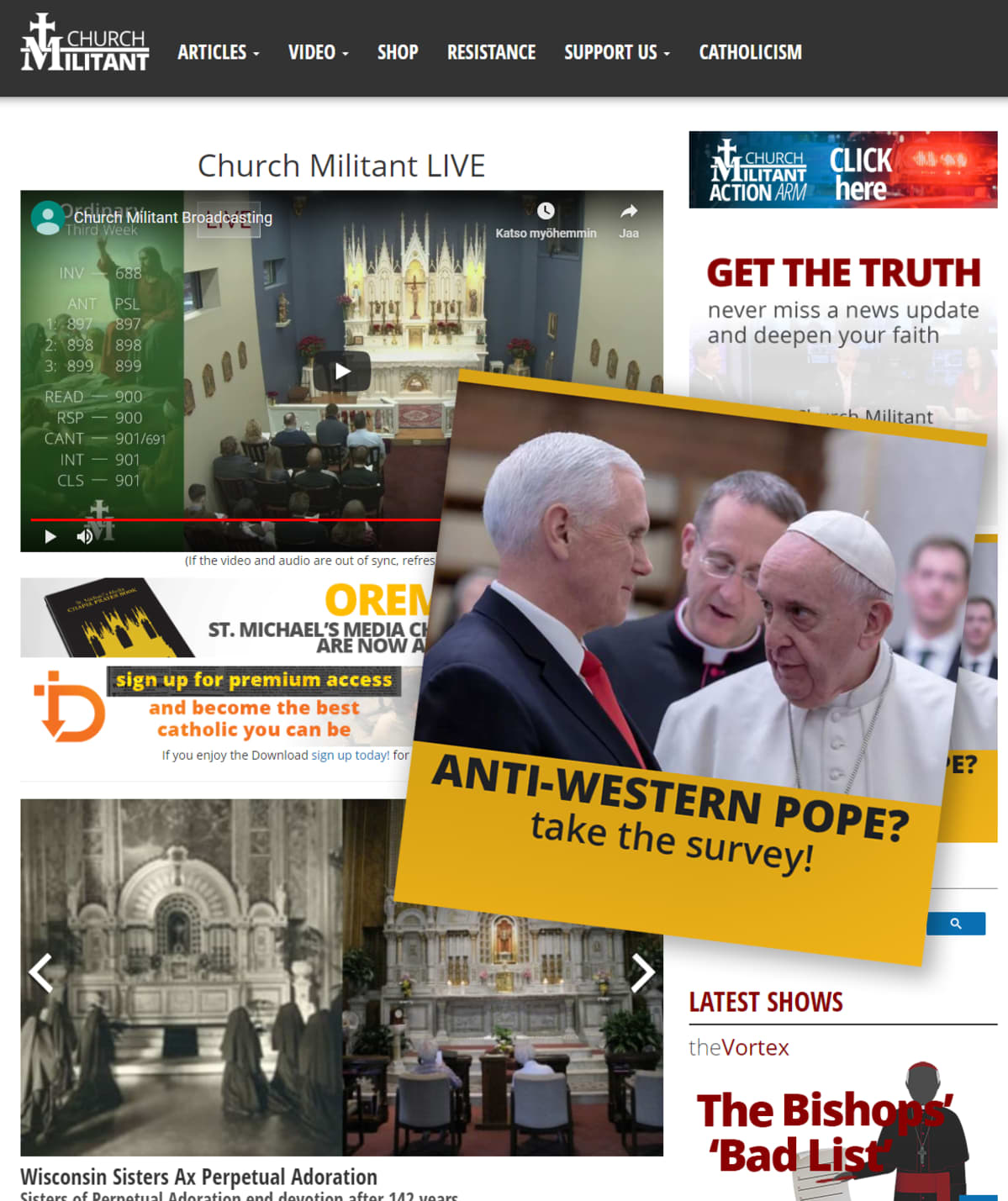The width and height of the screenshot is (1008, 1201).
Task: Open the Catholicism section
Action: click(x=750, y=52)
